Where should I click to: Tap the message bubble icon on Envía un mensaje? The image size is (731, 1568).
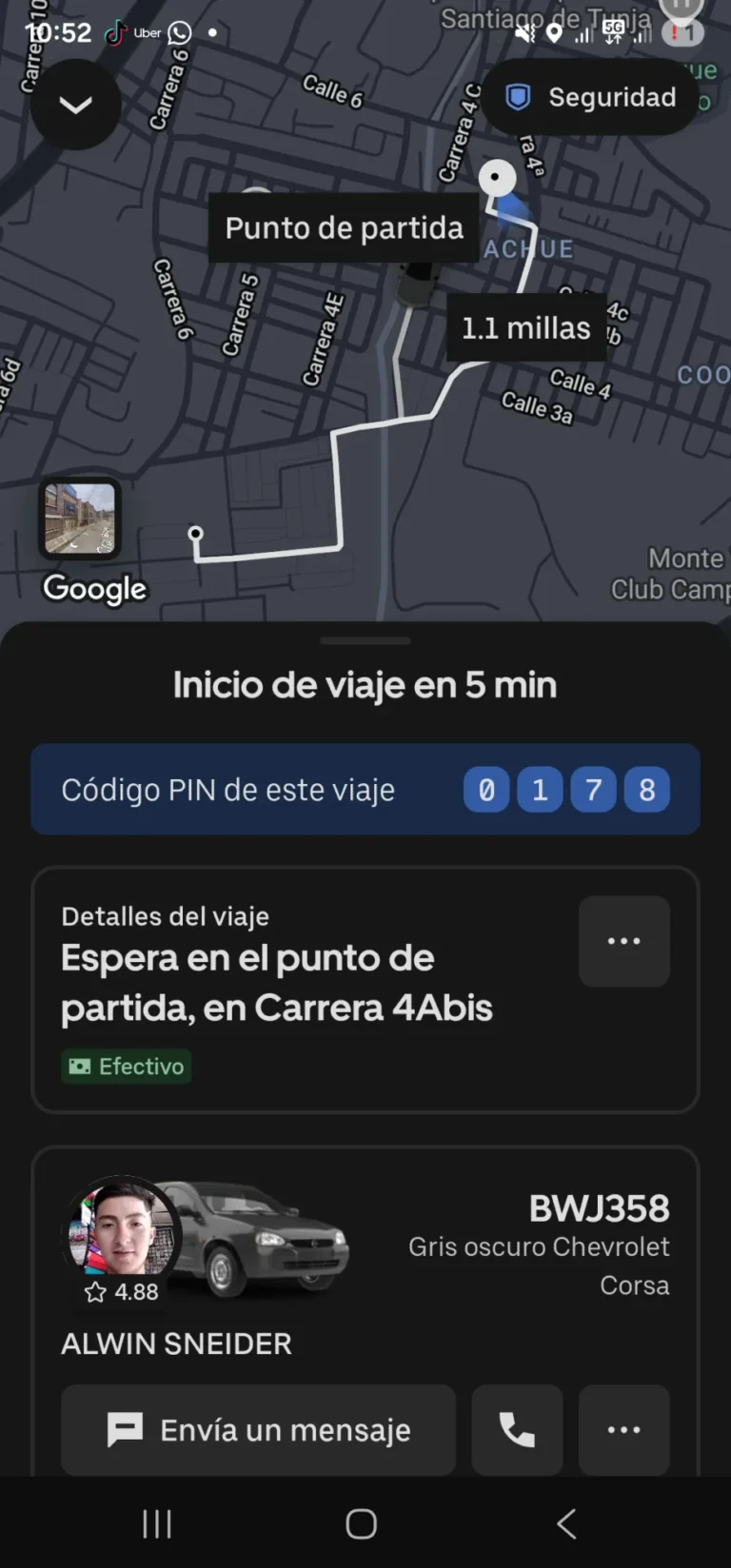pos(125,1429)
